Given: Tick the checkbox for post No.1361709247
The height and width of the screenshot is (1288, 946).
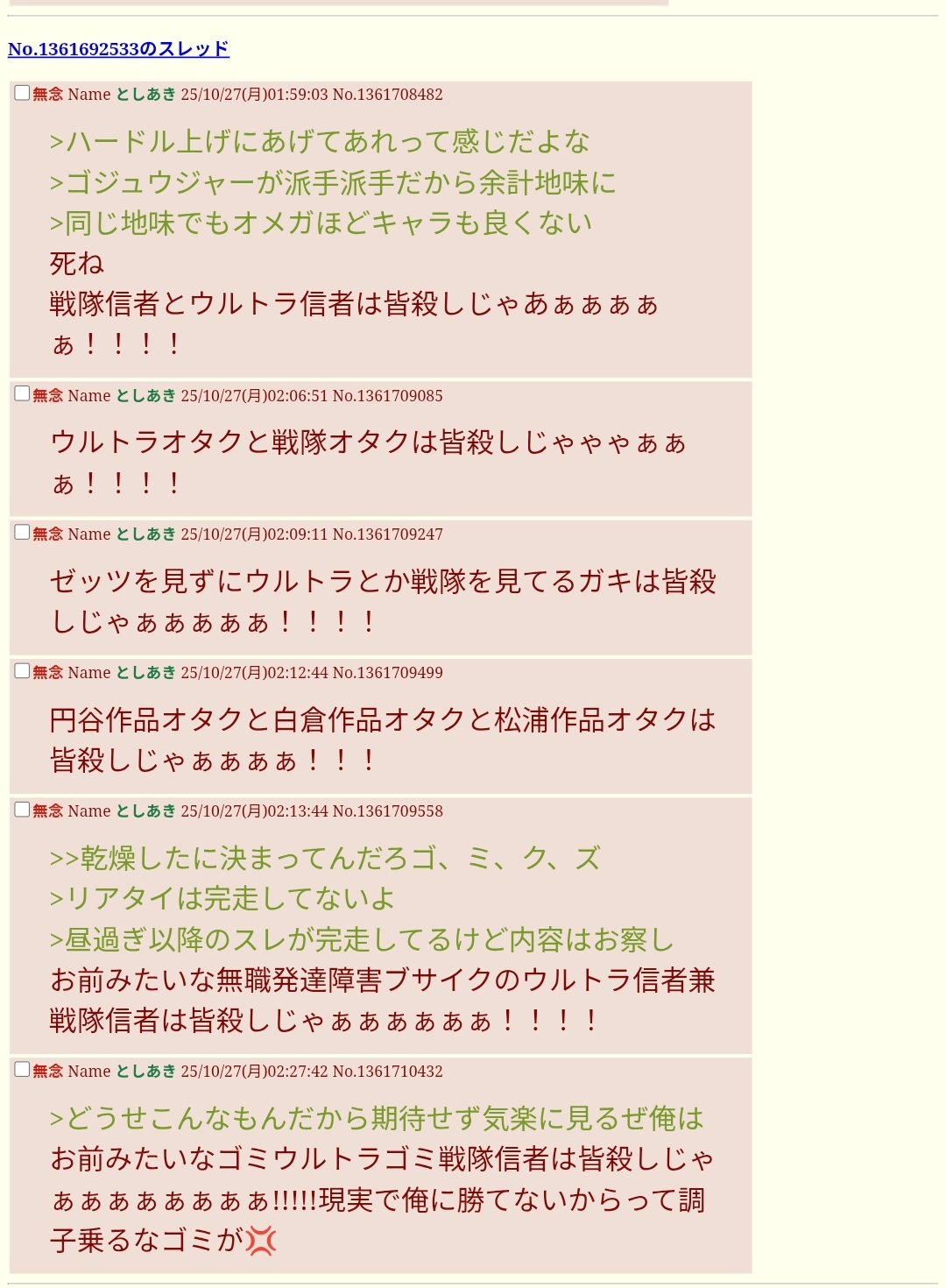Looking at the screenshot, I should tap(22, 533).
